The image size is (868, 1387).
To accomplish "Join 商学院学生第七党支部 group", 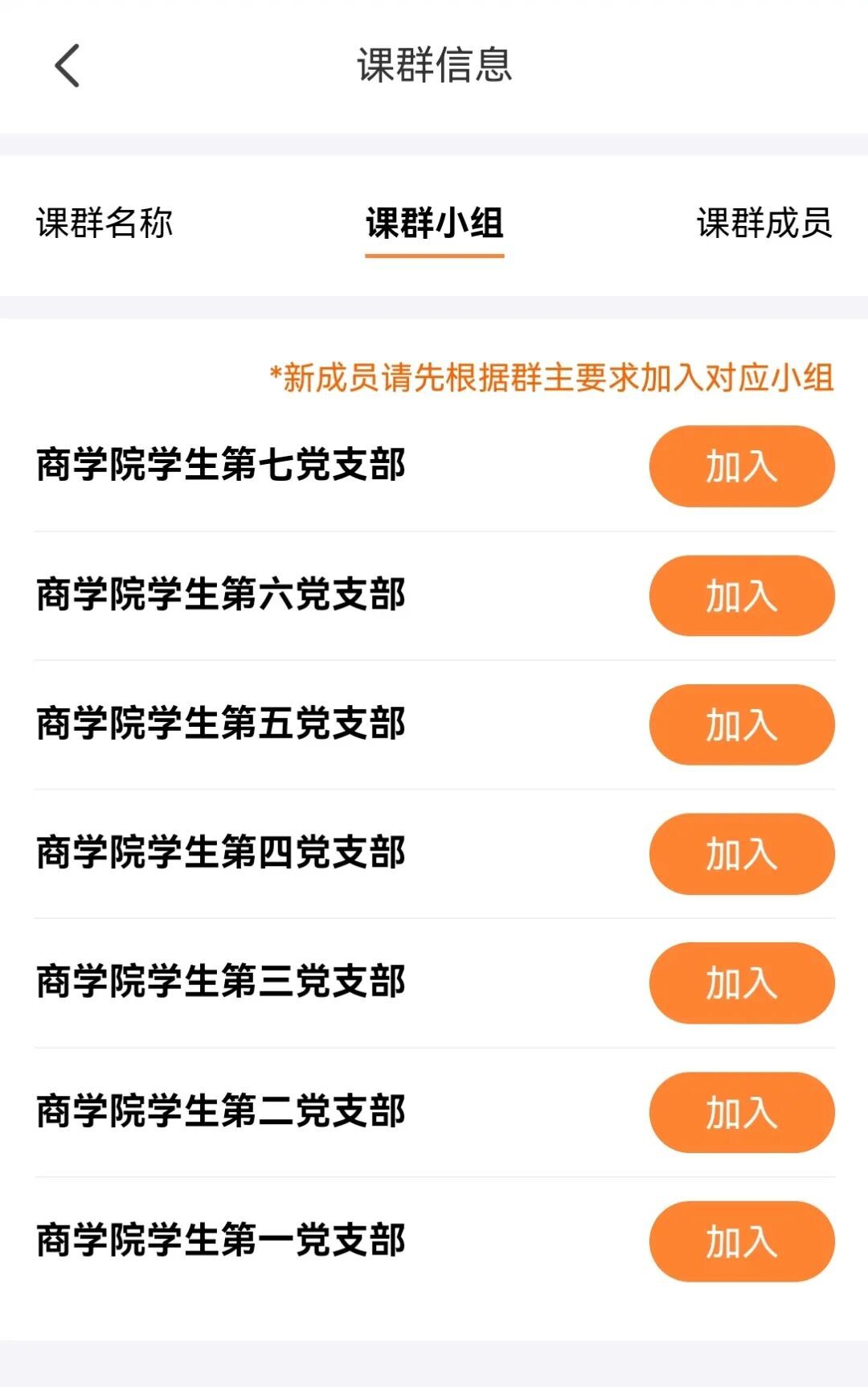I will (x=741, y=466).
